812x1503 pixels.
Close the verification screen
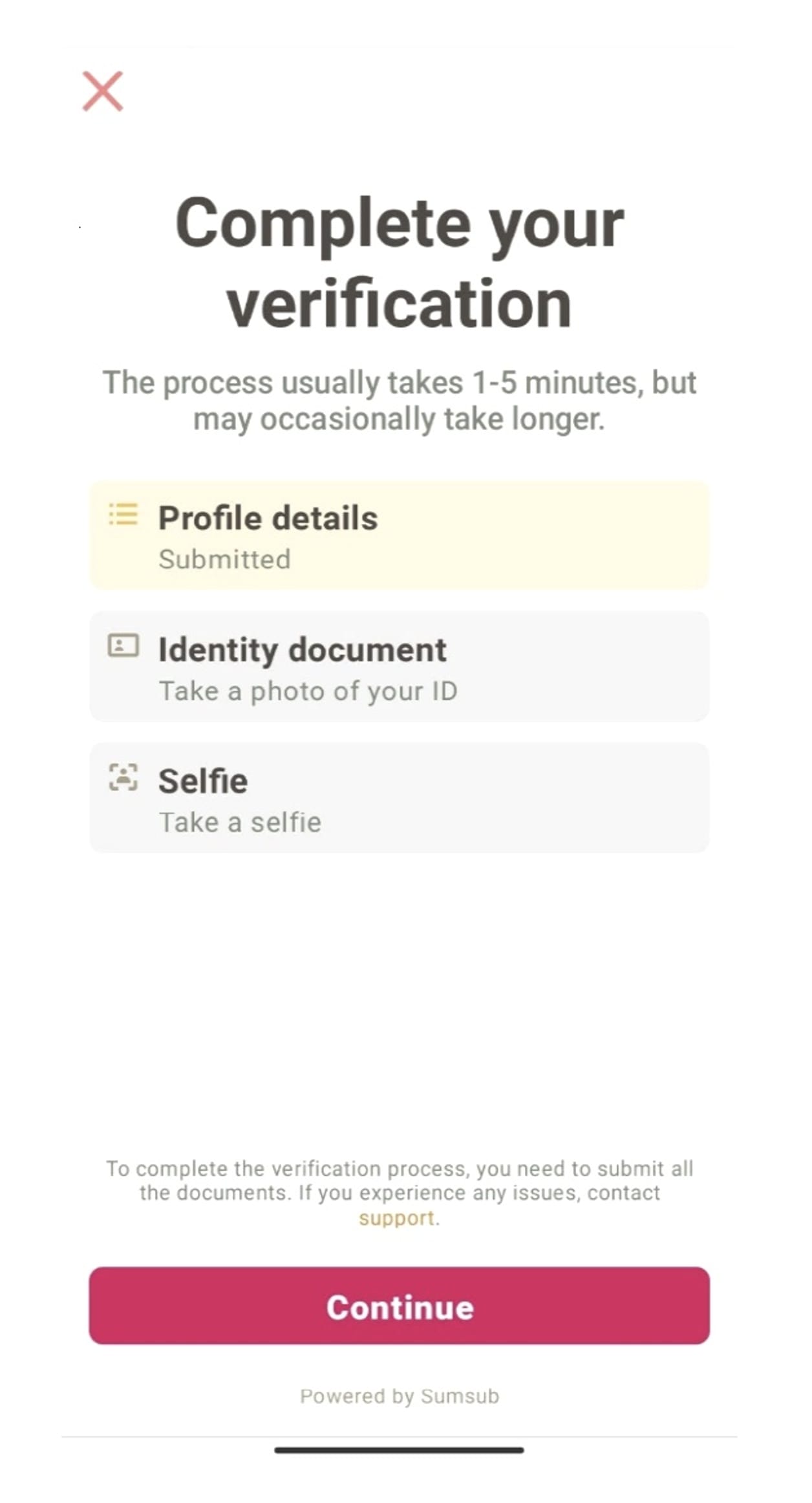point(103,91)
